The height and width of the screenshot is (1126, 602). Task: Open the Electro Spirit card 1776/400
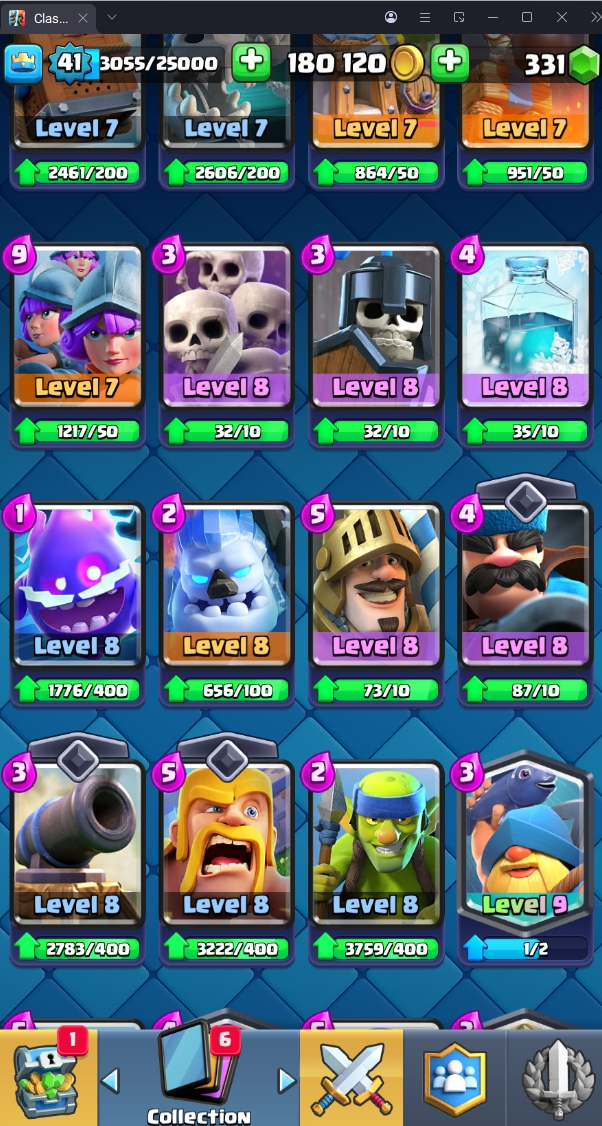click(78, 590)
